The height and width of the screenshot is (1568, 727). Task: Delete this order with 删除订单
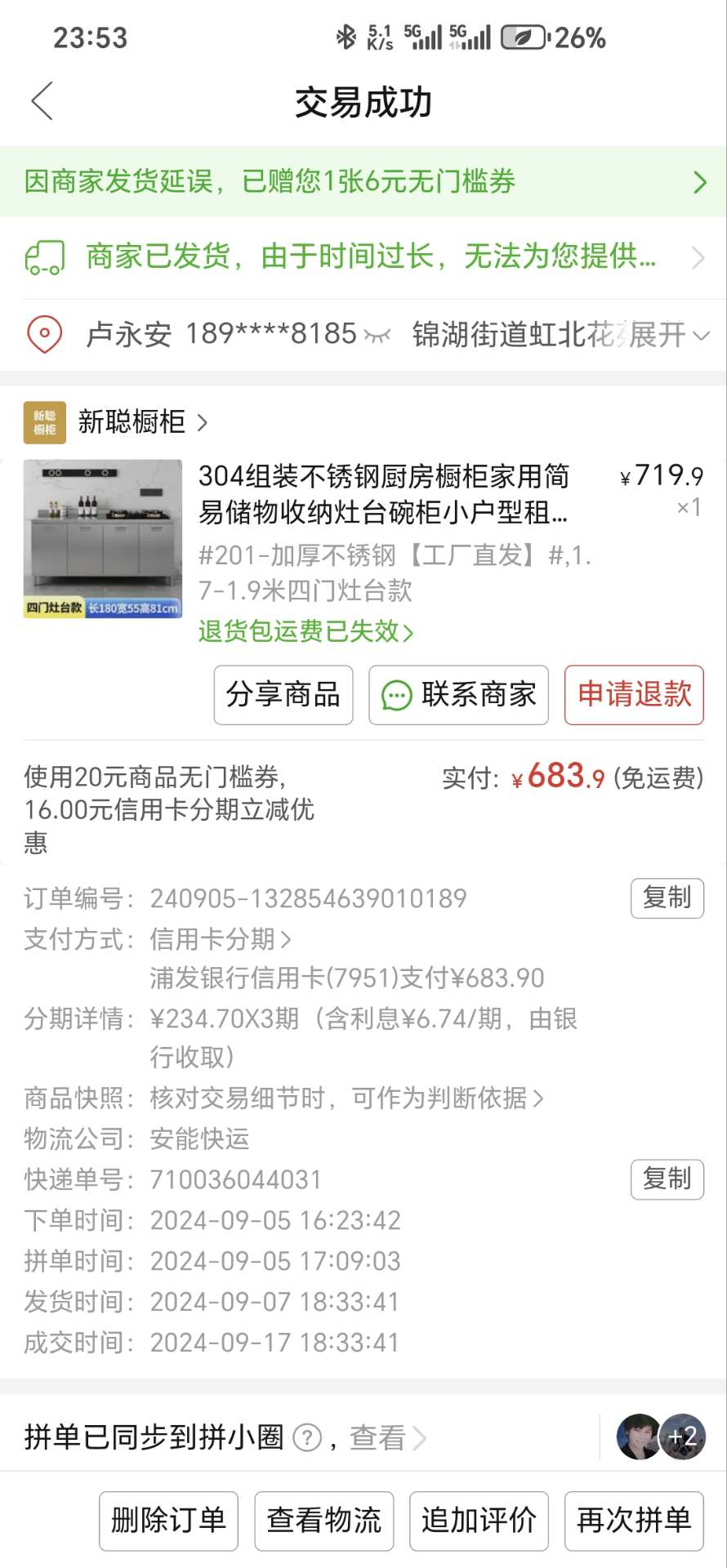click(168, 1521)
